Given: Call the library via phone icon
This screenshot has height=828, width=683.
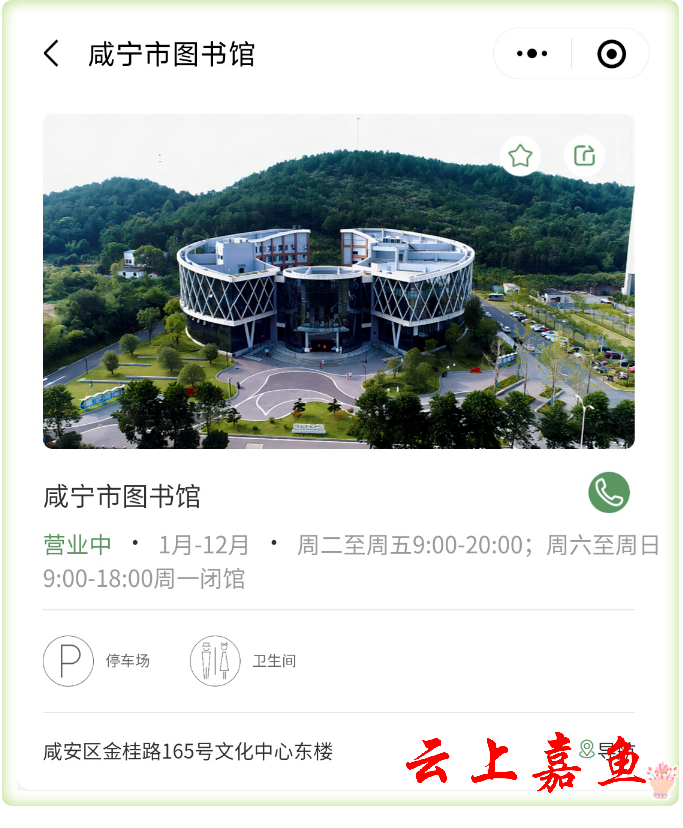Looking at the screenshot, I should click(609, 493).
